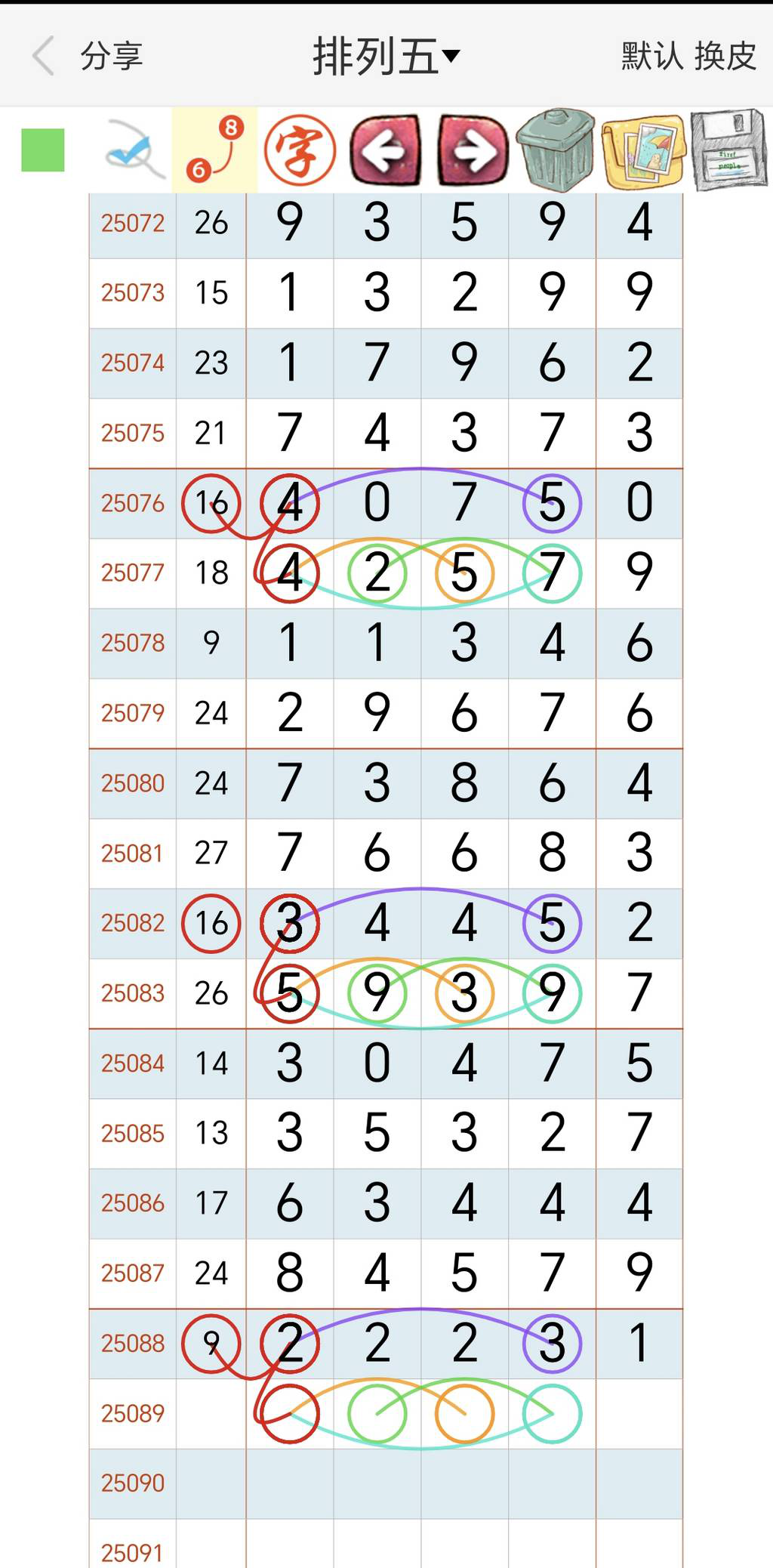The width and height of the screenshot is (773, 1568).
Task: Select the connected circles line tool
Action: coord(214,150)
